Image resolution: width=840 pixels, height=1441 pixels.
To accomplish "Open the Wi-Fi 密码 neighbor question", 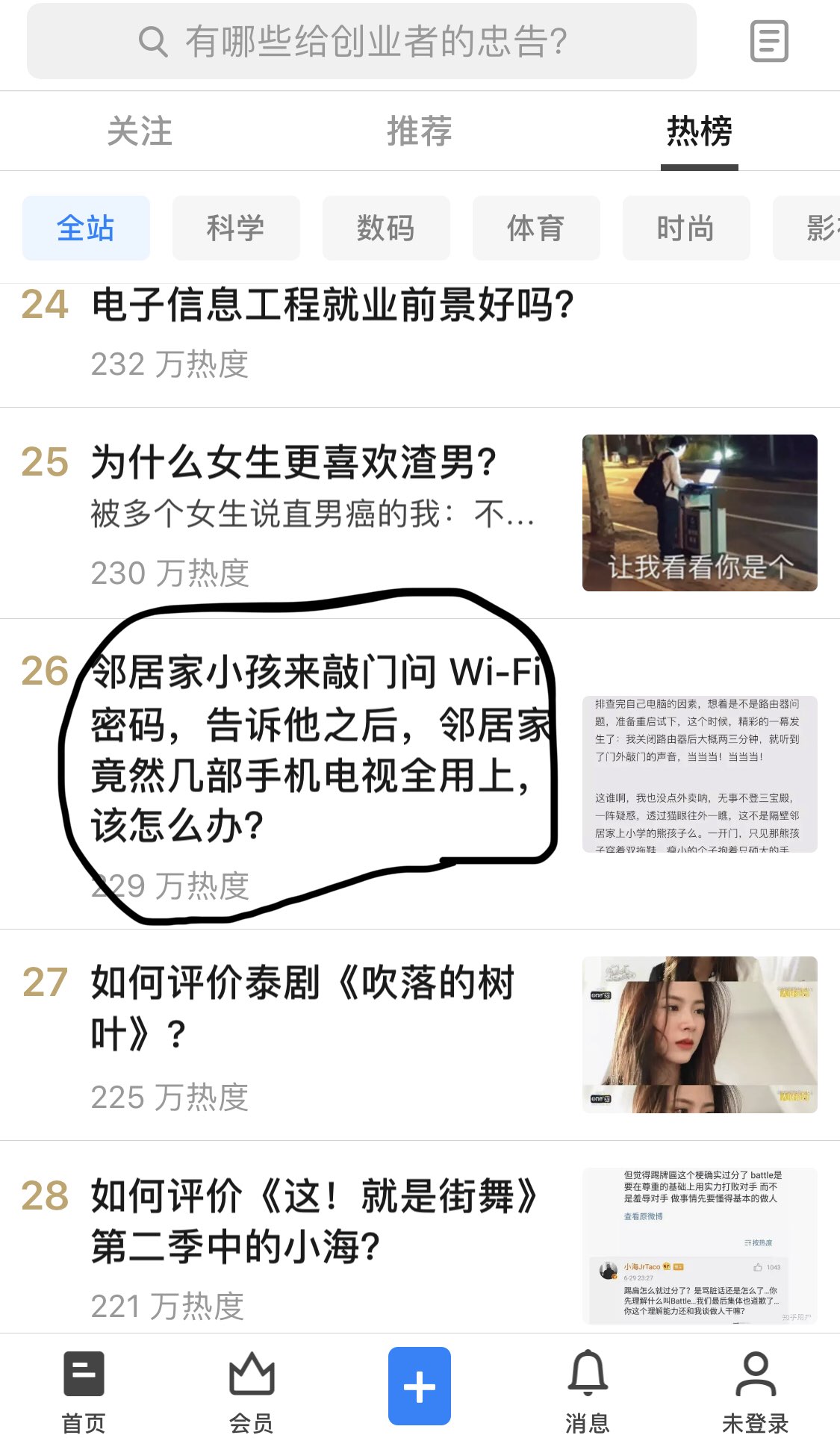I will pyautogui.click(x=317, y=748).
